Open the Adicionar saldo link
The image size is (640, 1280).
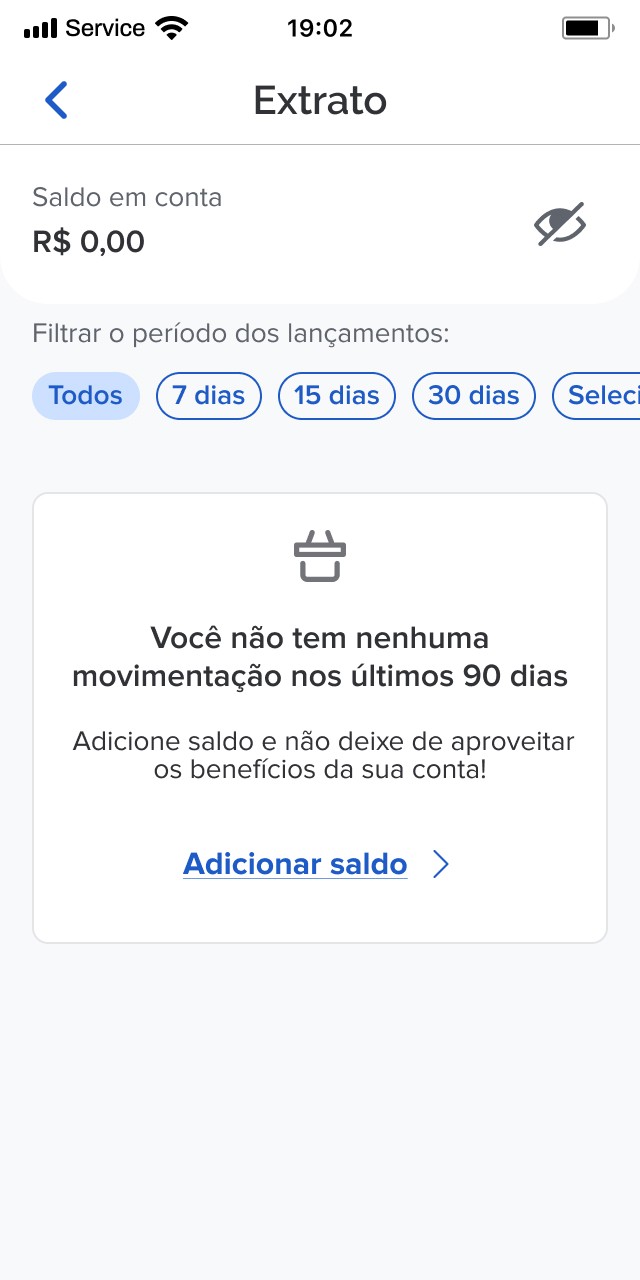[296, 864]
